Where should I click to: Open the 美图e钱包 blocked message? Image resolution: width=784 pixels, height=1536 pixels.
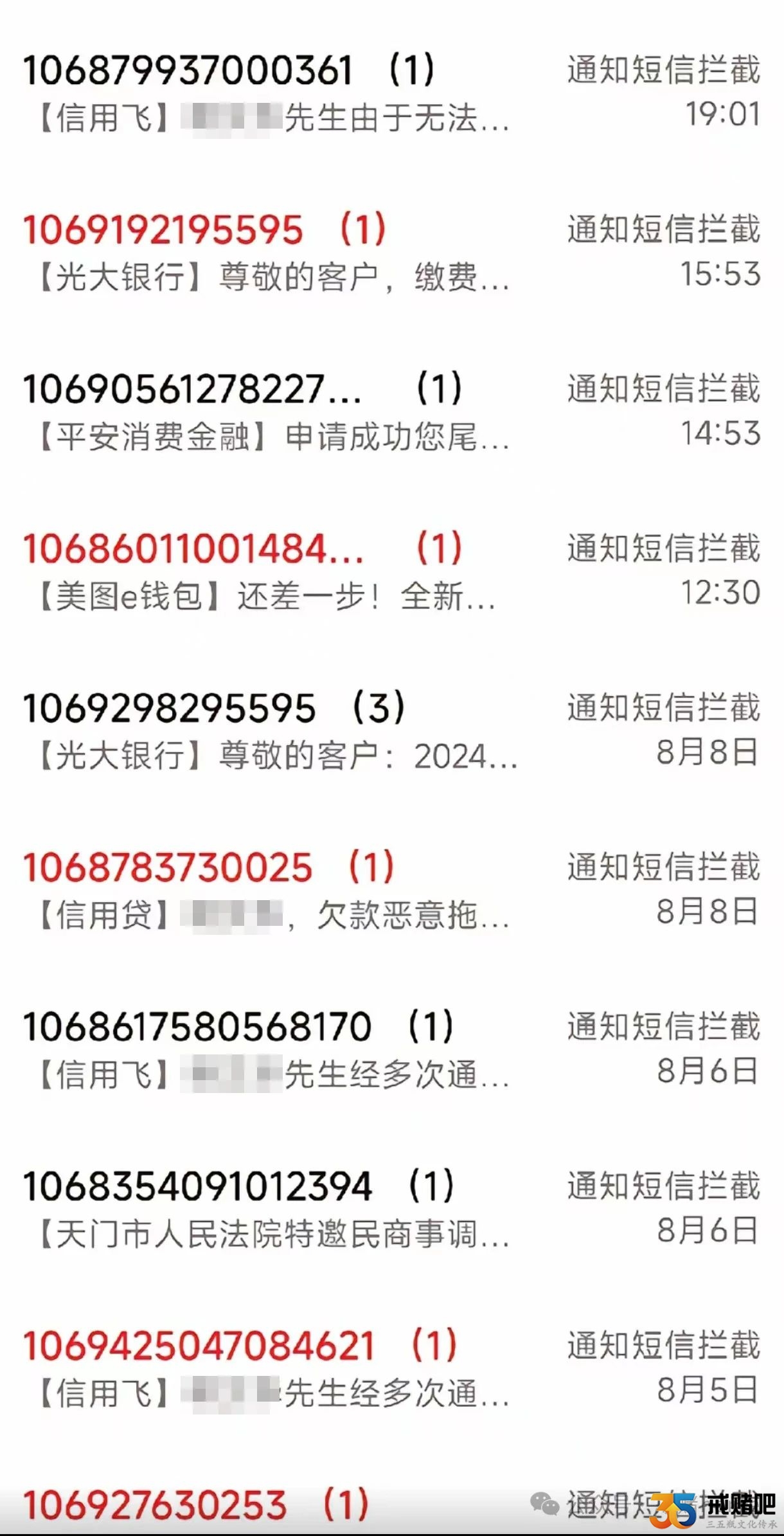[392, 572]
